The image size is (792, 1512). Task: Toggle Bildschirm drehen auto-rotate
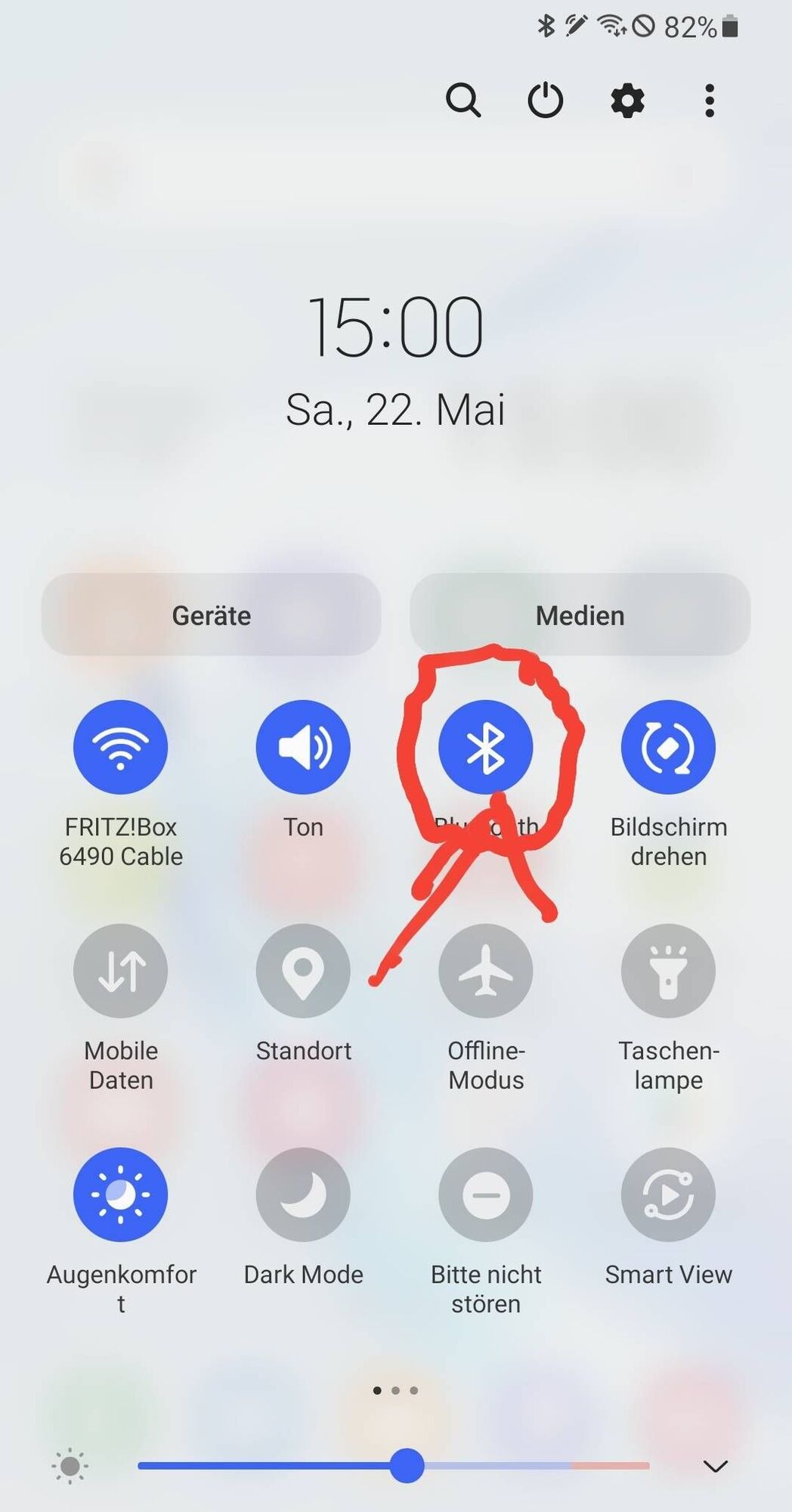pyautogui.click(x=668, y=747)
